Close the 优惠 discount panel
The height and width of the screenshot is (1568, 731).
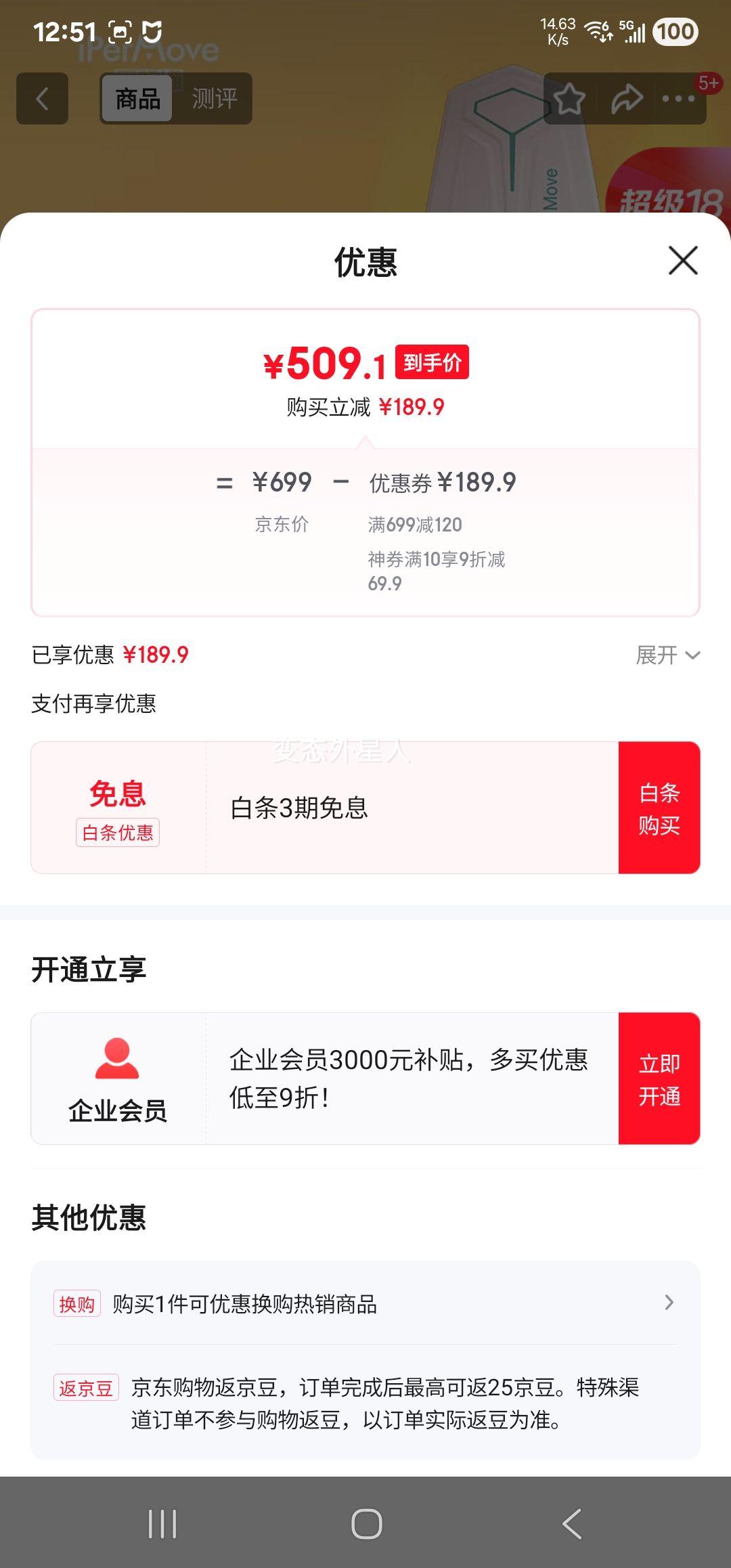tap(683, 261)
